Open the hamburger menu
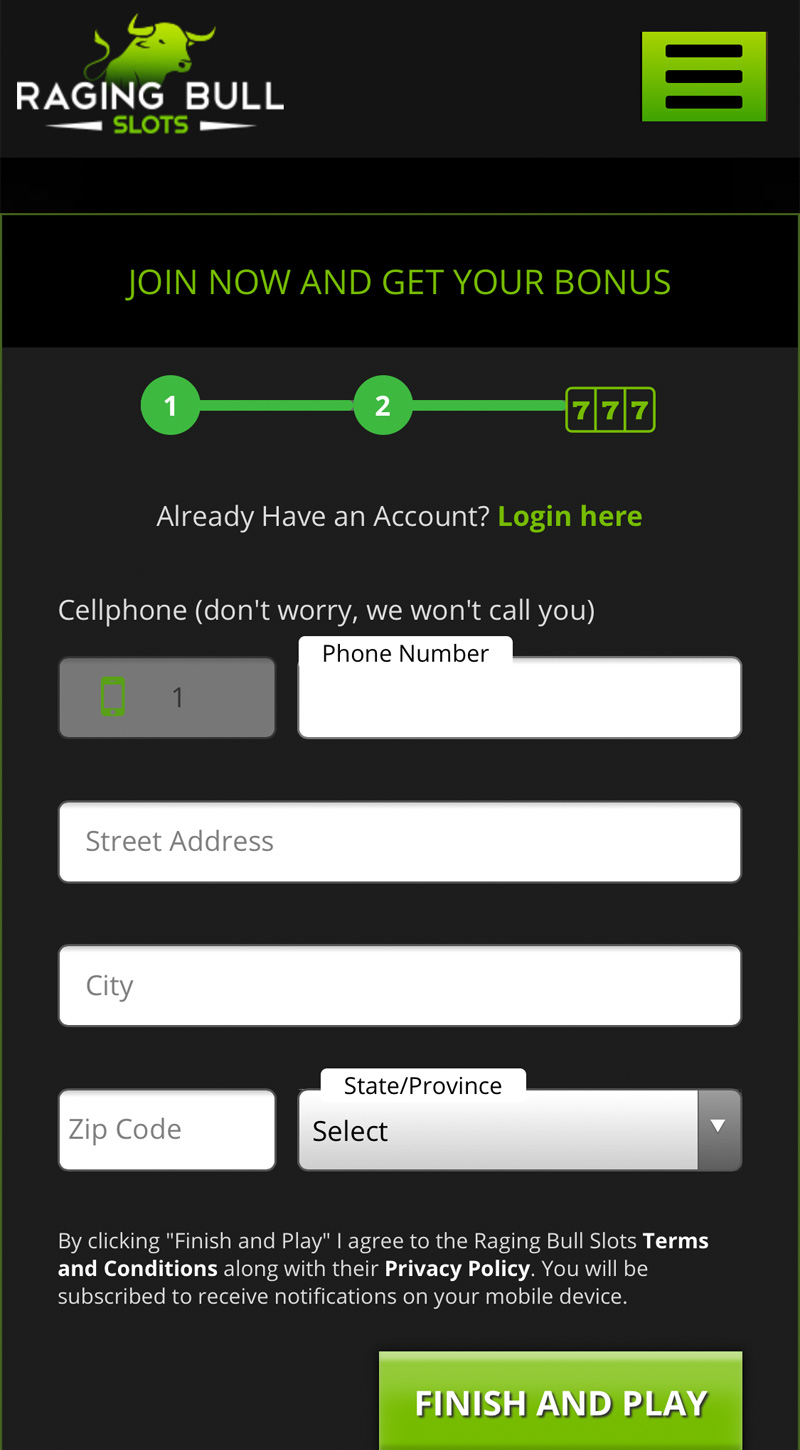 point(704,77)
